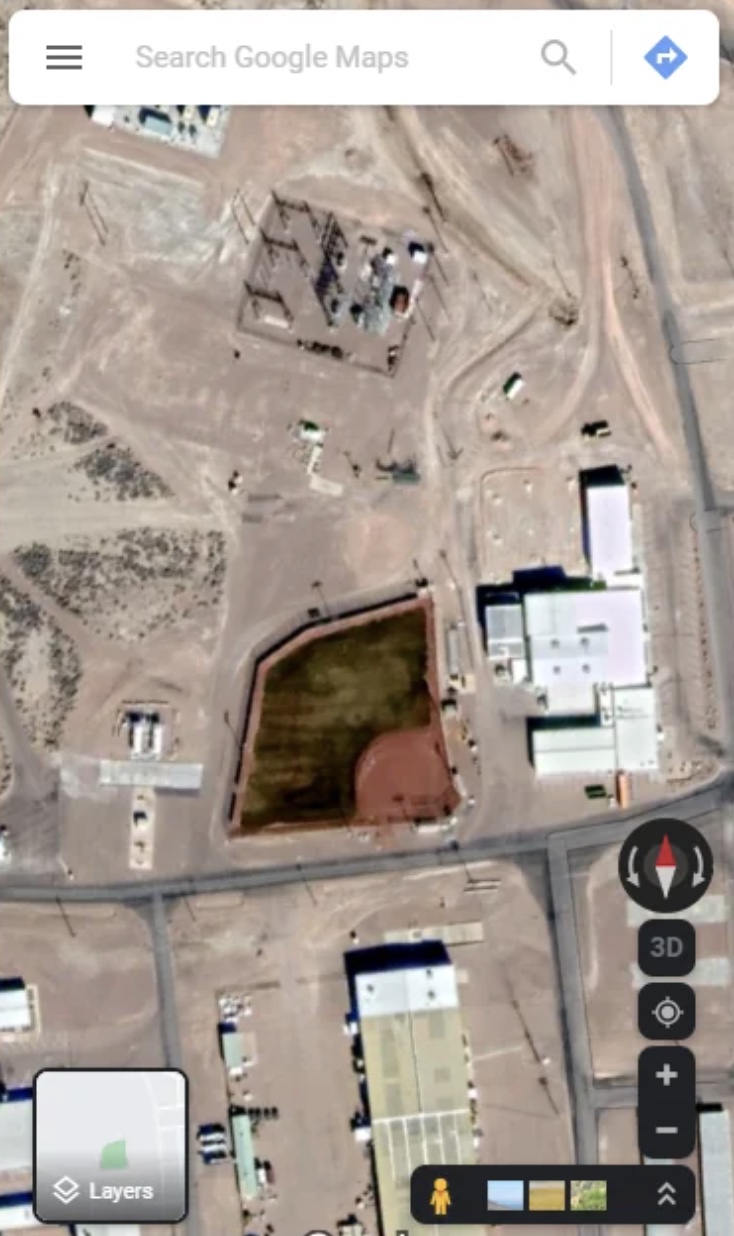The height and width of the screenshot is (1236, 734).
Task: Tap the magnifier search icon
Action: tap(558, 58)
